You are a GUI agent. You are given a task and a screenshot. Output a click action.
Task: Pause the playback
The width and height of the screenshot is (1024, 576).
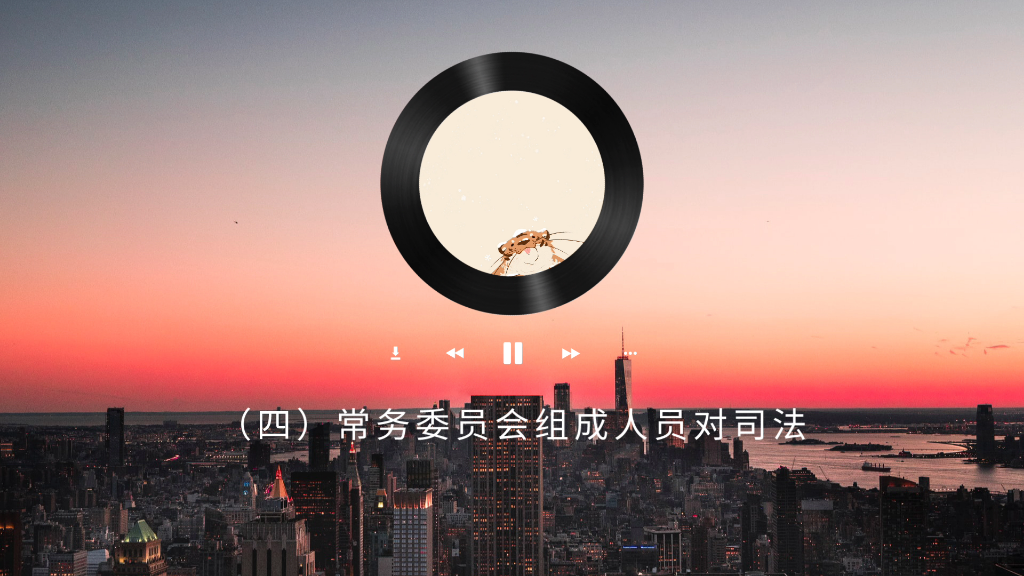point(512,353)
